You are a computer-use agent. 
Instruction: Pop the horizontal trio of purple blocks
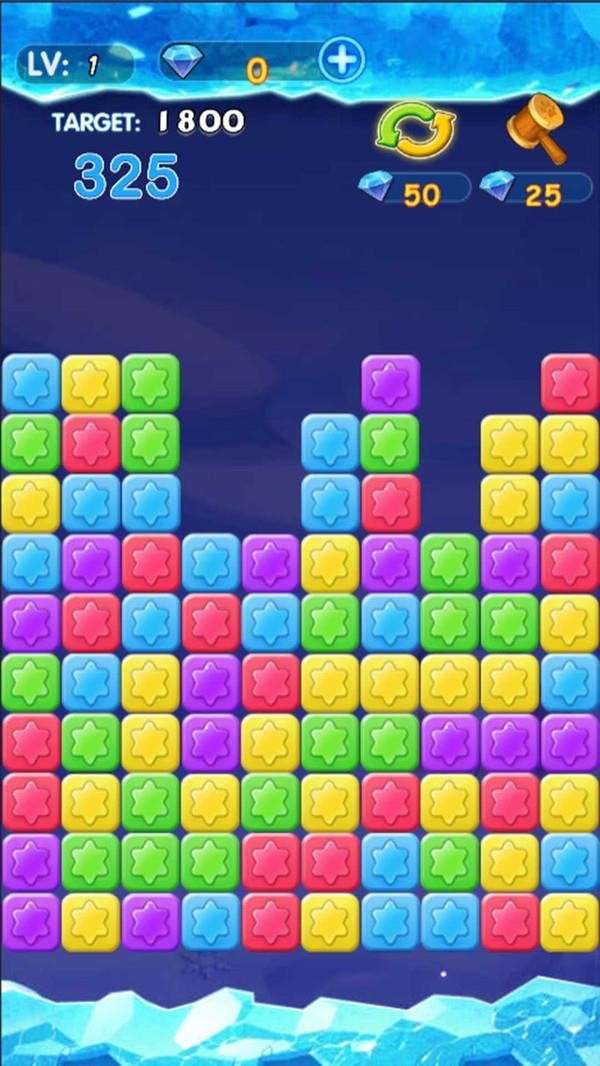[x=510, y=742]
